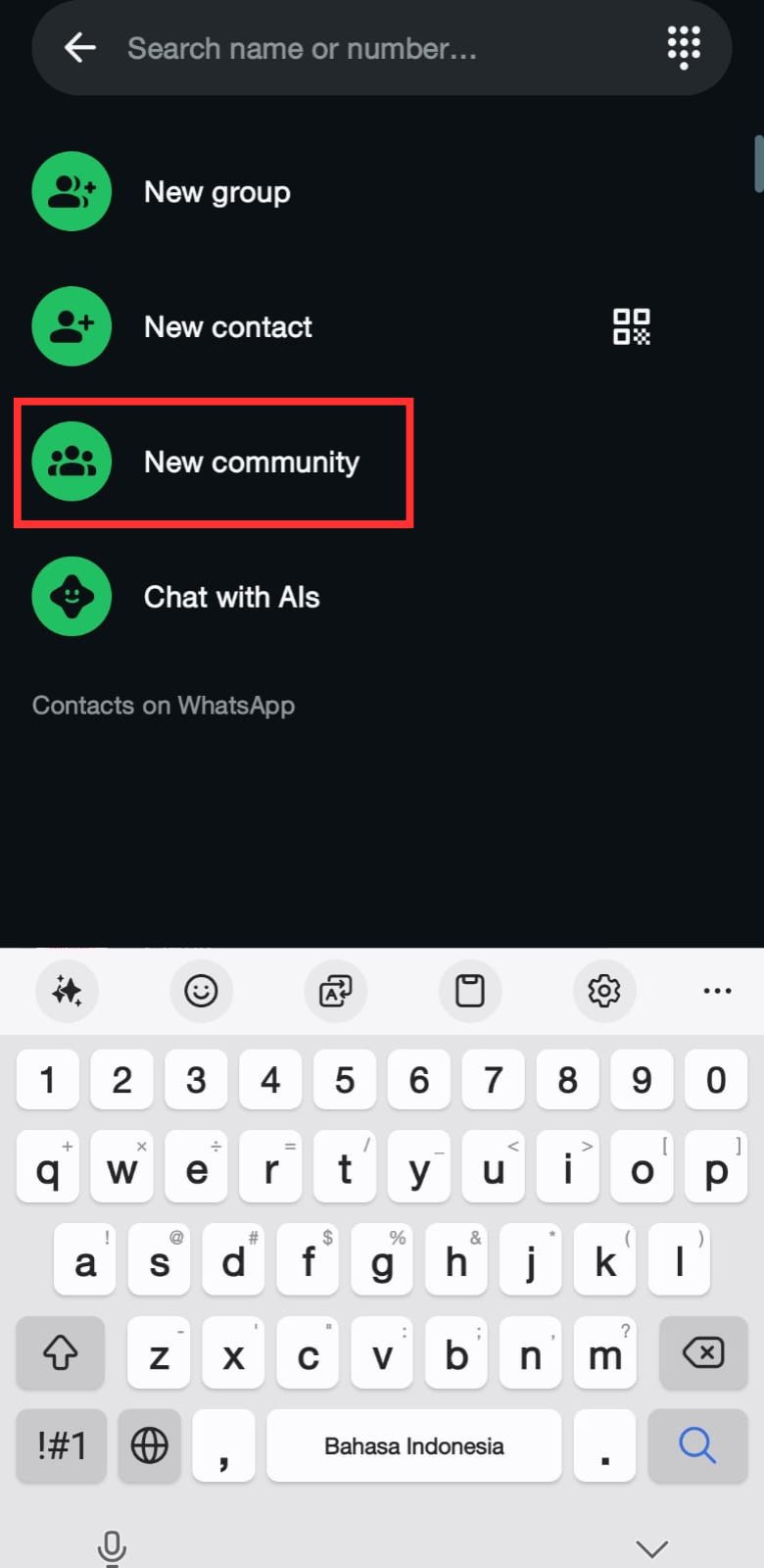Image resolution: width=764 pixels, height=1568 pixels.
Task: Hide the keyboard with down chevron
Action: click(651, 1548)
